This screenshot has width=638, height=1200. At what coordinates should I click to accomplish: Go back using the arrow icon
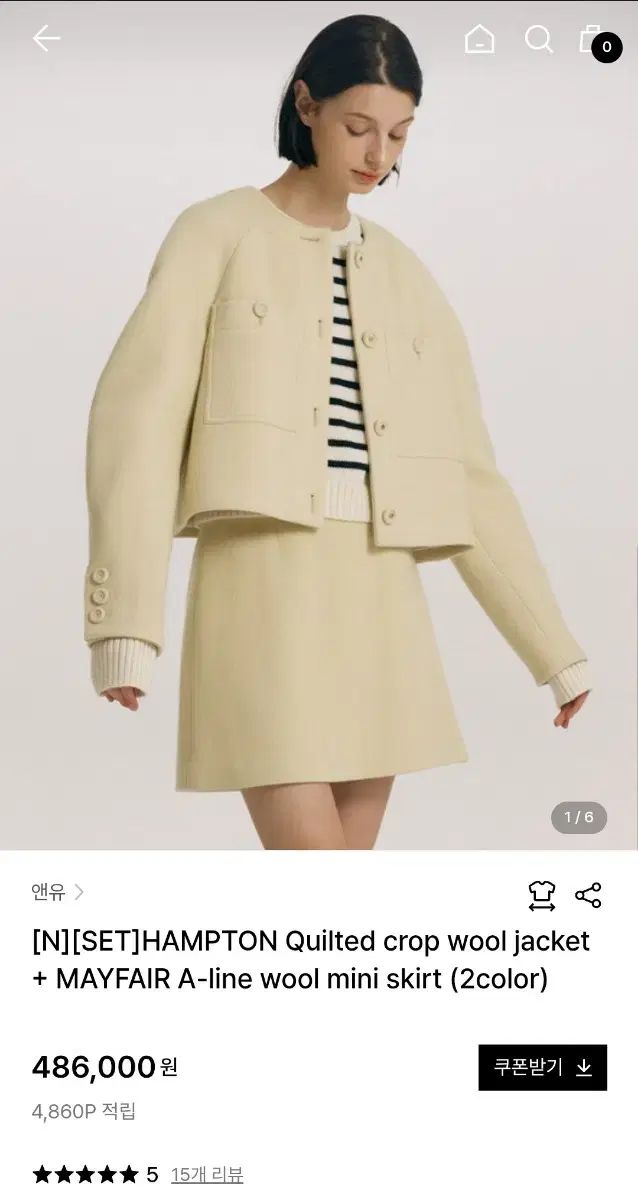(x=46, y=39)
